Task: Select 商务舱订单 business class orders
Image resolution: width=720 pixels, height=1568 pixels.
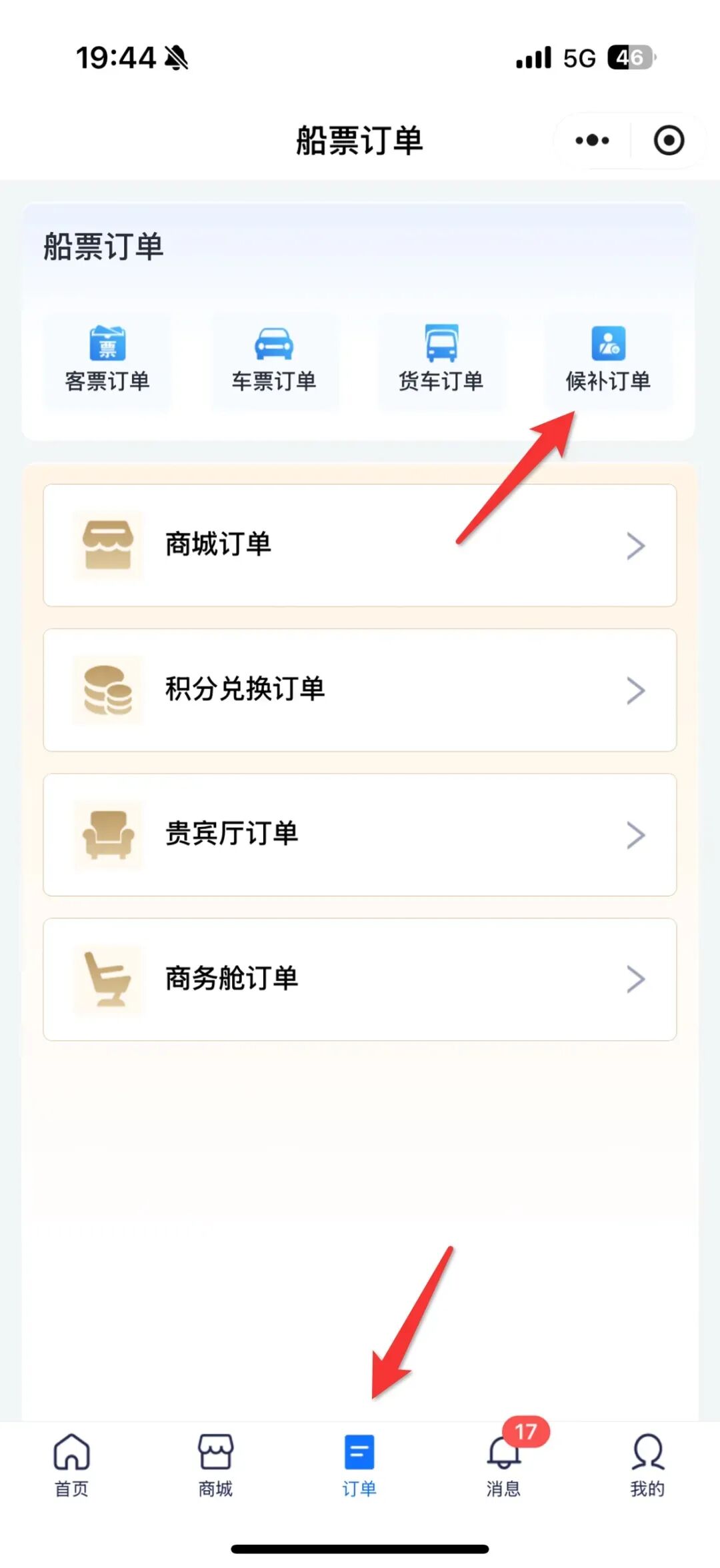Action: pyautogui.click(x=360, y=979)
